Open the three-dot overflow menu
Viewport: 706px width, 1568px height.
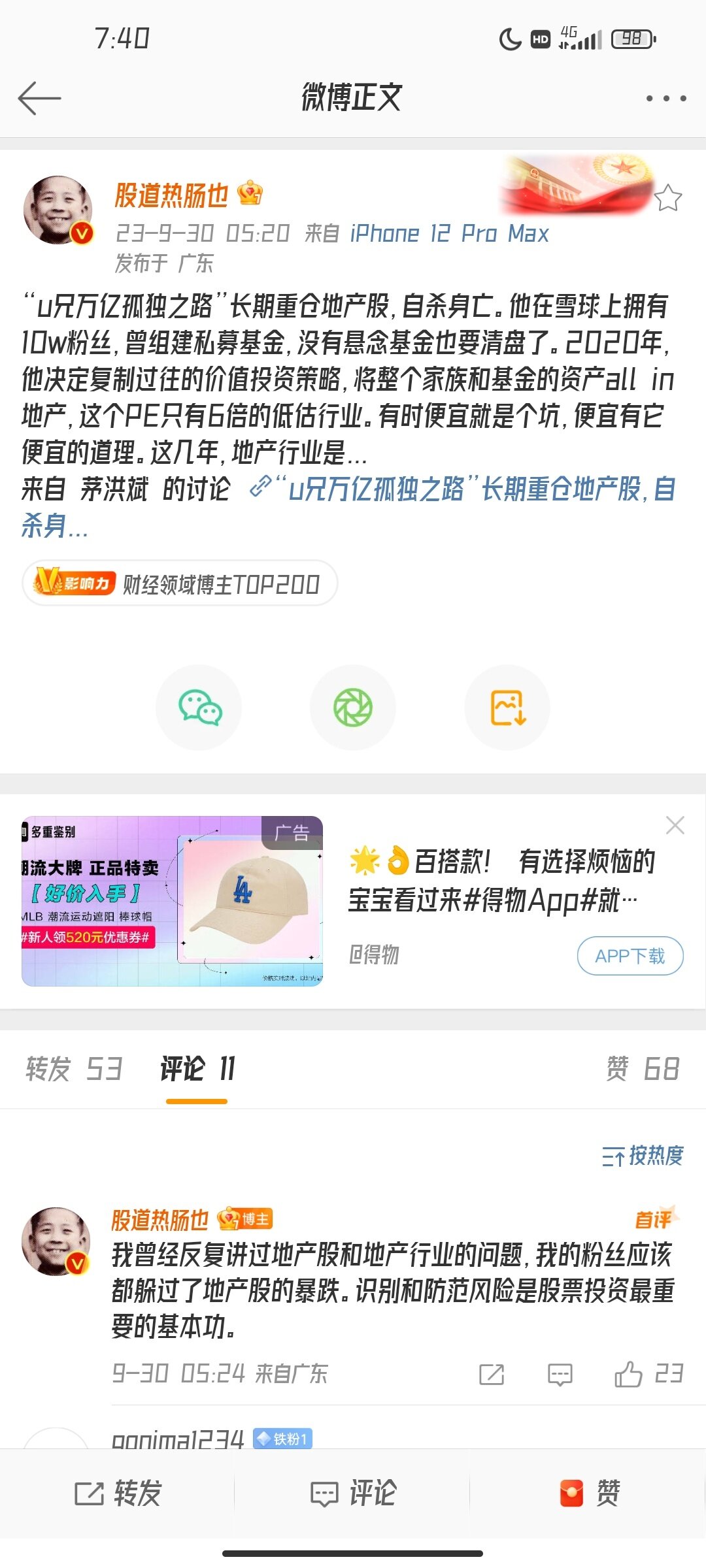(x=665, y=99)
